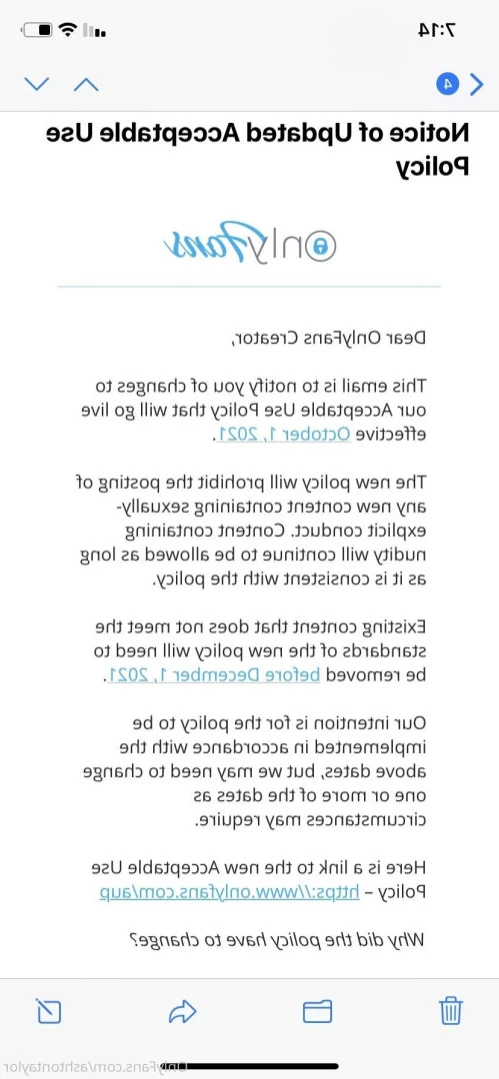Jump to the previous message with up arrow

[x=86, y=85]
